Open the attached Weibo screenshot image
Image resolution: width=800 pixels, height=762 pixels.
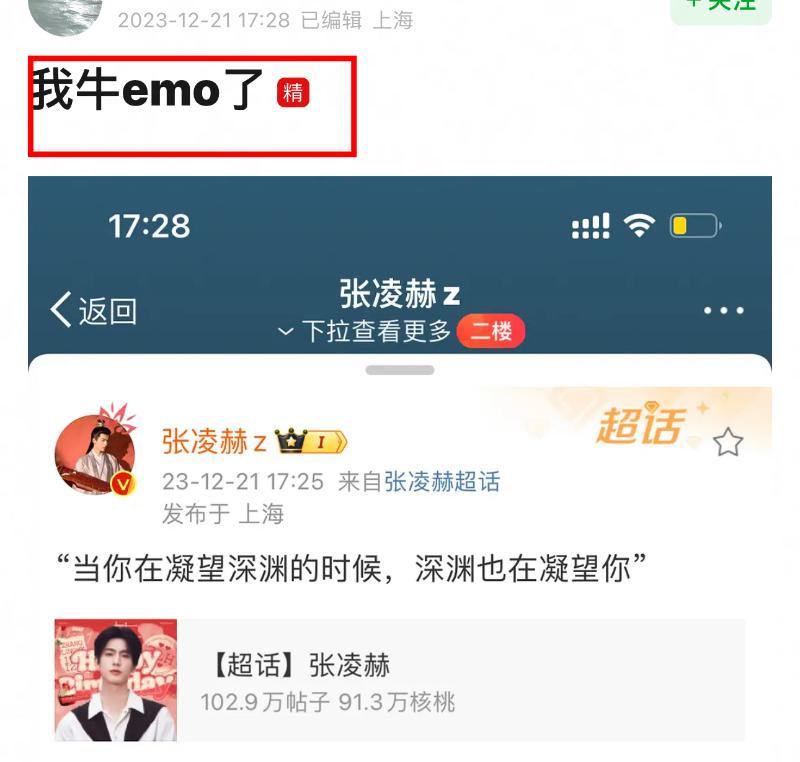pyautogui.click(x=400, y=460)
